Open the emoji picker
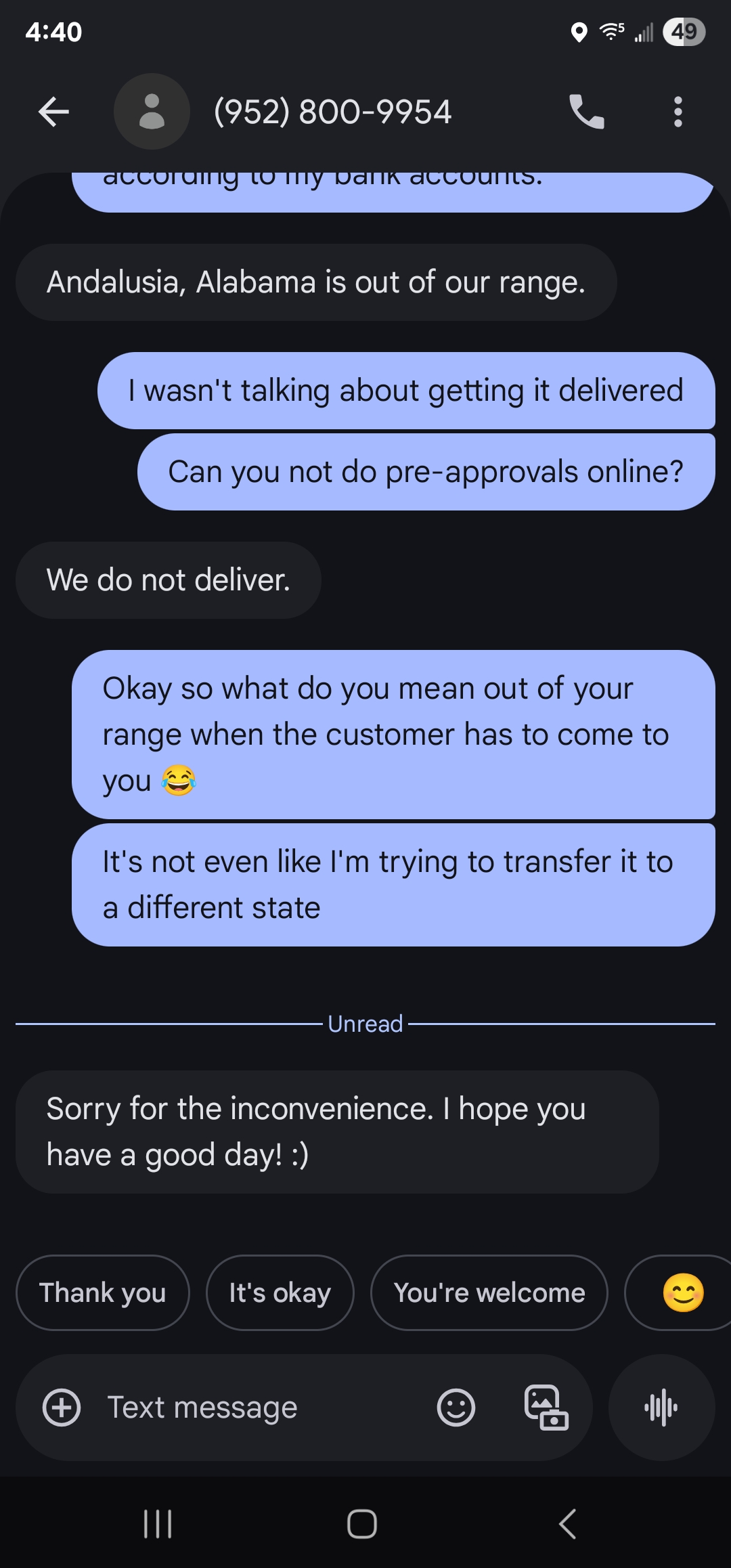 click(x=456, y=1408)
